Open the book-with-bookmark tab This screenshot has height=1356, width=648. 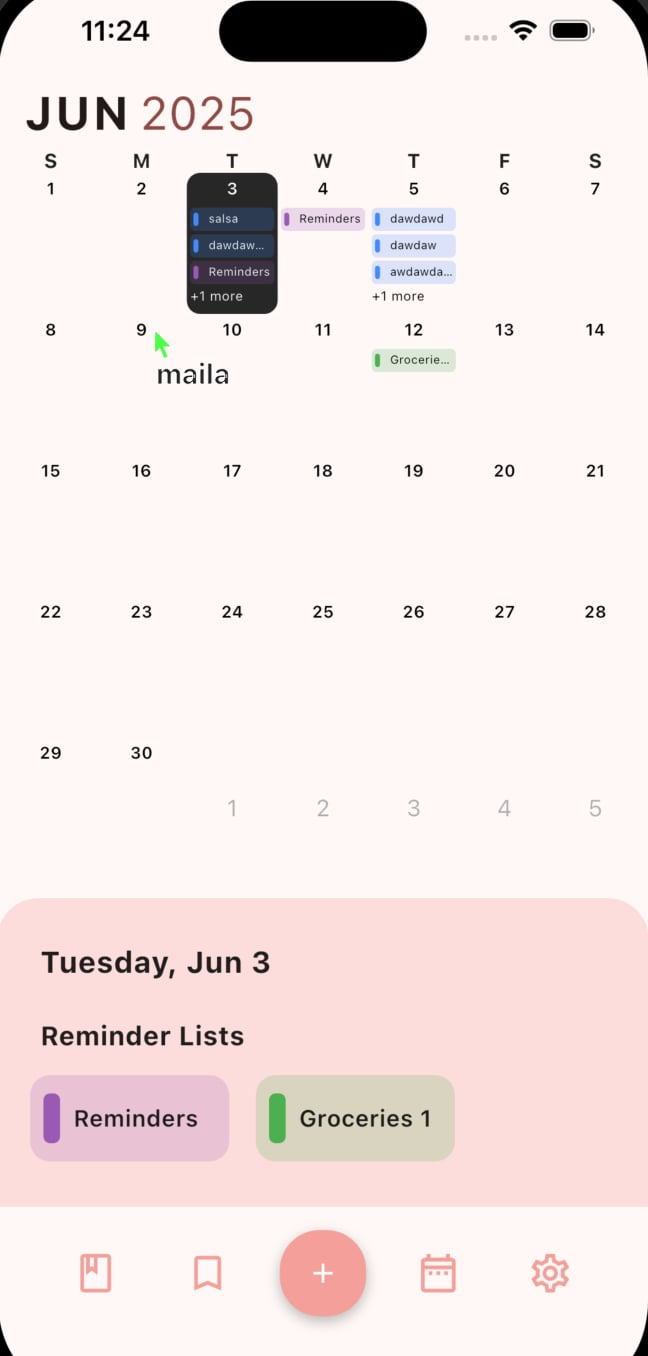point(96,1273)
